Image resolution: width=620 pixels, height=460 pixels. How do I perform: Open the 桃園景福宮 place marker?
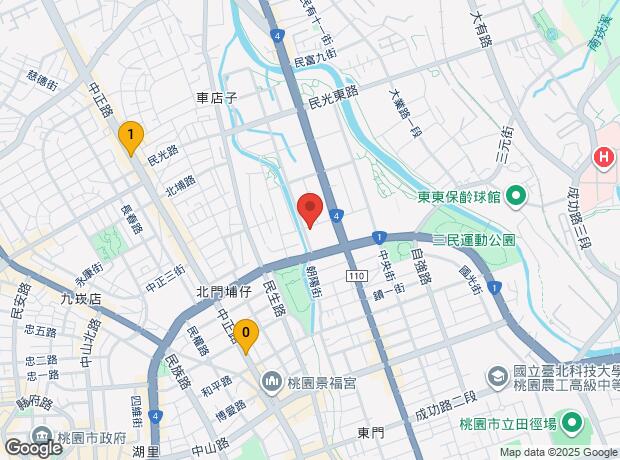coord(272,382)
